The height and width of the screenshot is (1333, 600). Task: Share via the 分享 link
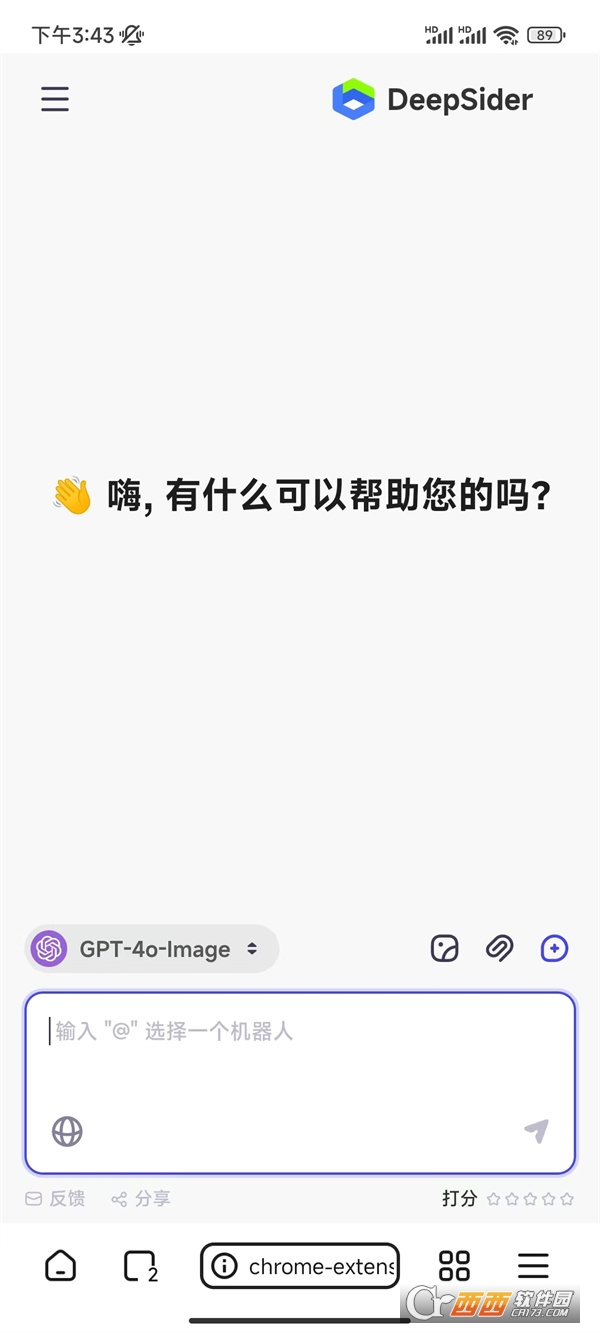141,1198
